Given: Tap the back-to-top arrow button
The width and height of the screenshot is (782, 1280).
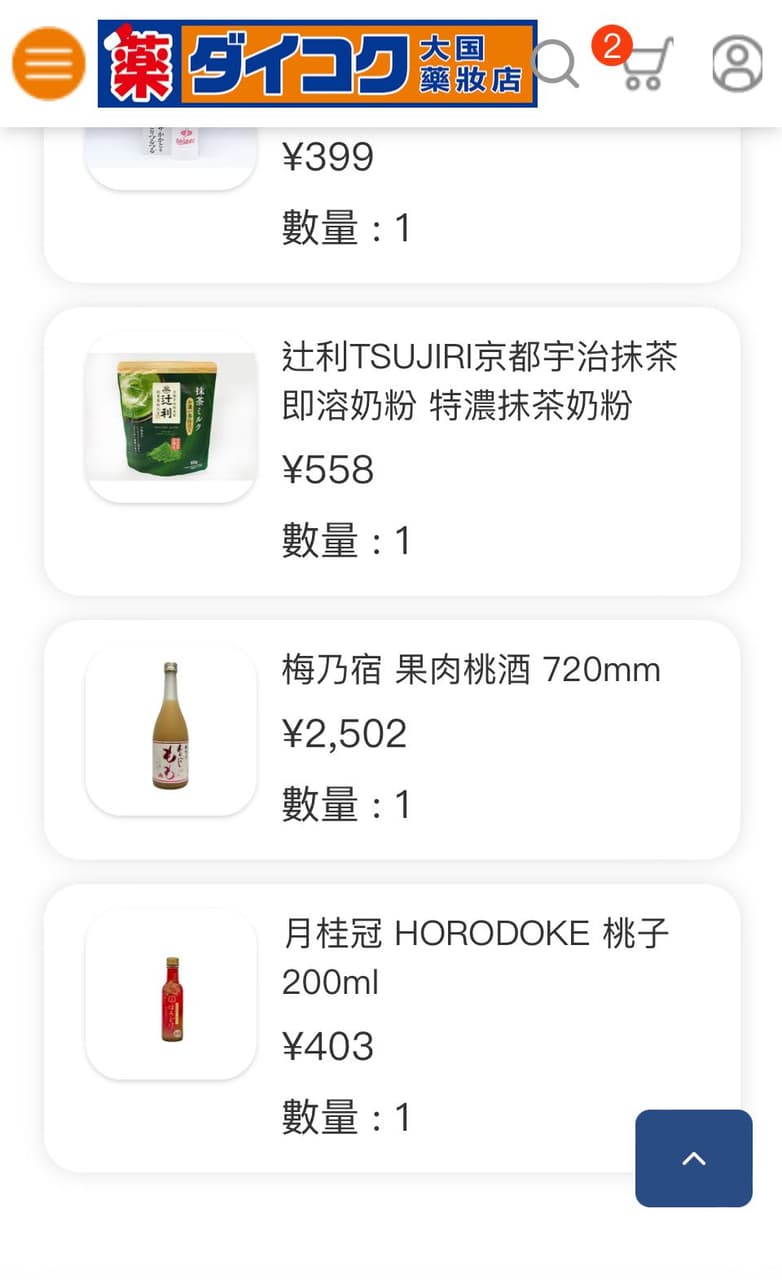Looking at the screenshot, I should [694, 1158].
